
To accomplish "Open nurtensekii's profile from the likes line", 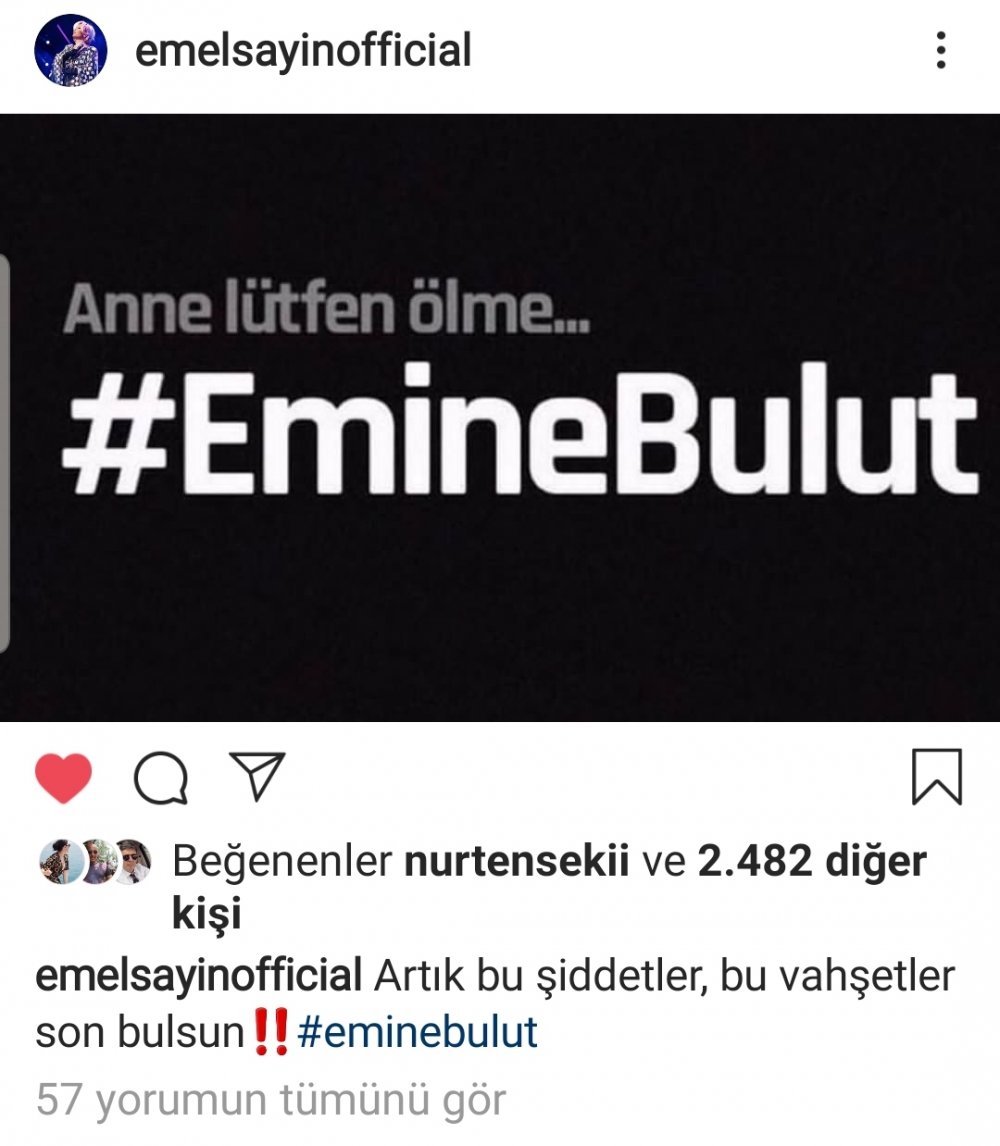I will (x=515, y=861).
